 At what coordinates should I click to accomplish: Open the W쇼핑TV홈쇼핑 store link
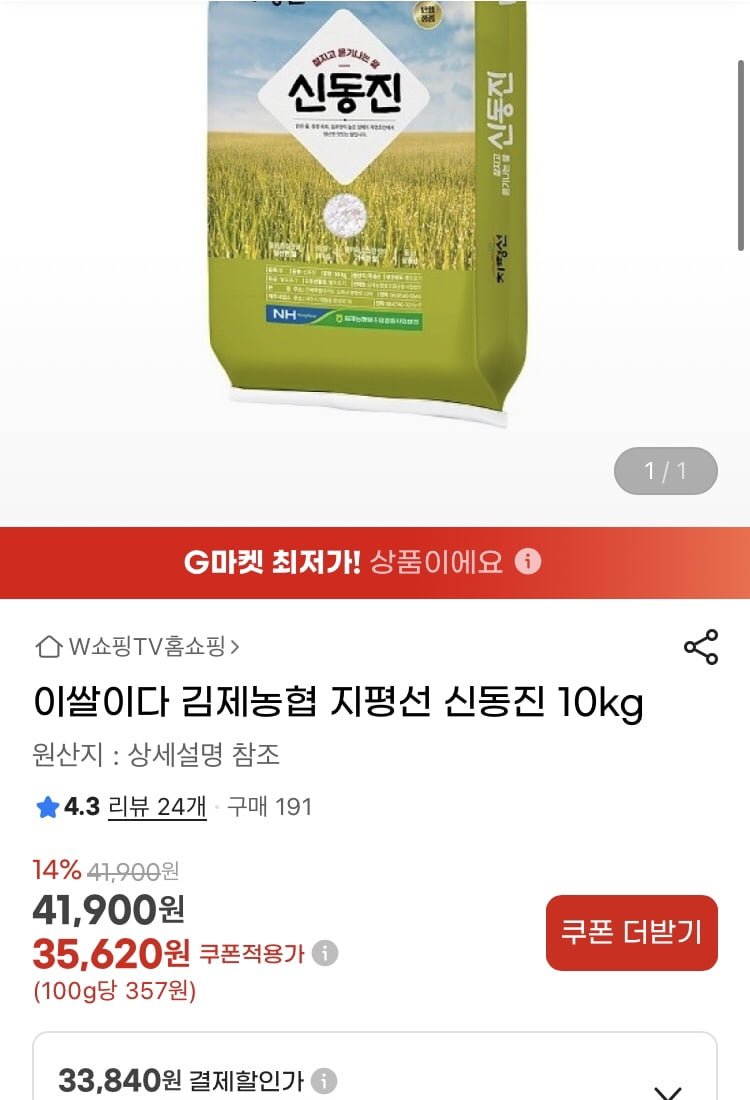pyautogui.click(x=138, y=647)
